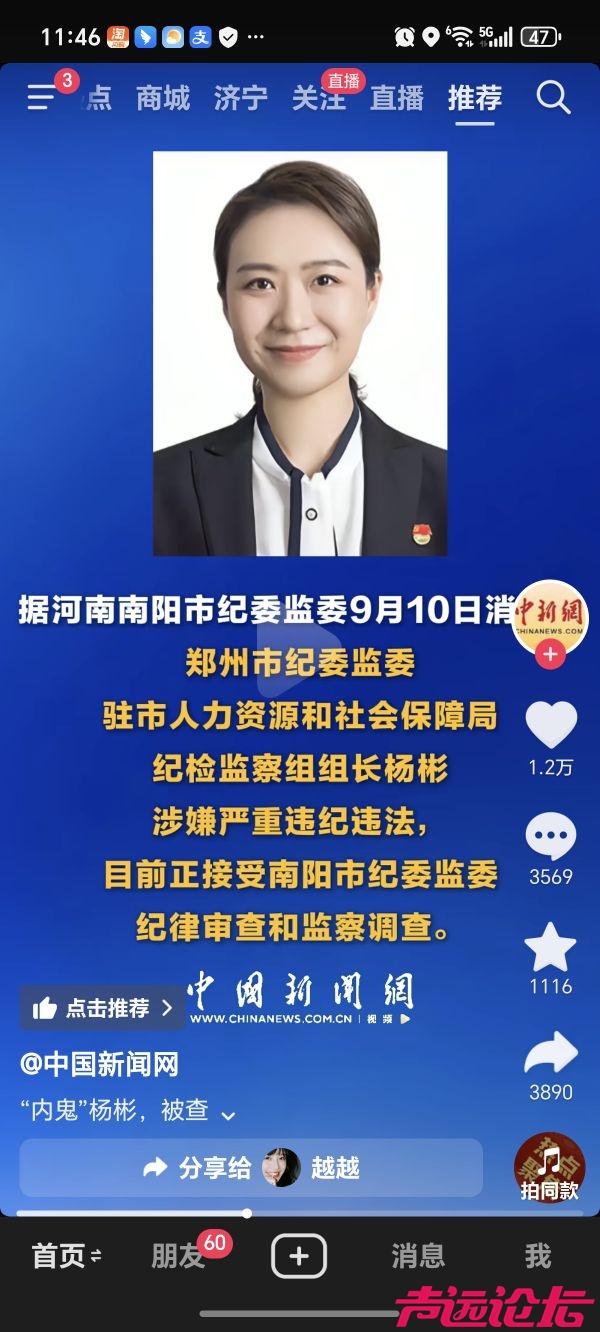This screenshot has width=600, height=1332.
Task: Like this video with the heart
Action: [551, 725]
